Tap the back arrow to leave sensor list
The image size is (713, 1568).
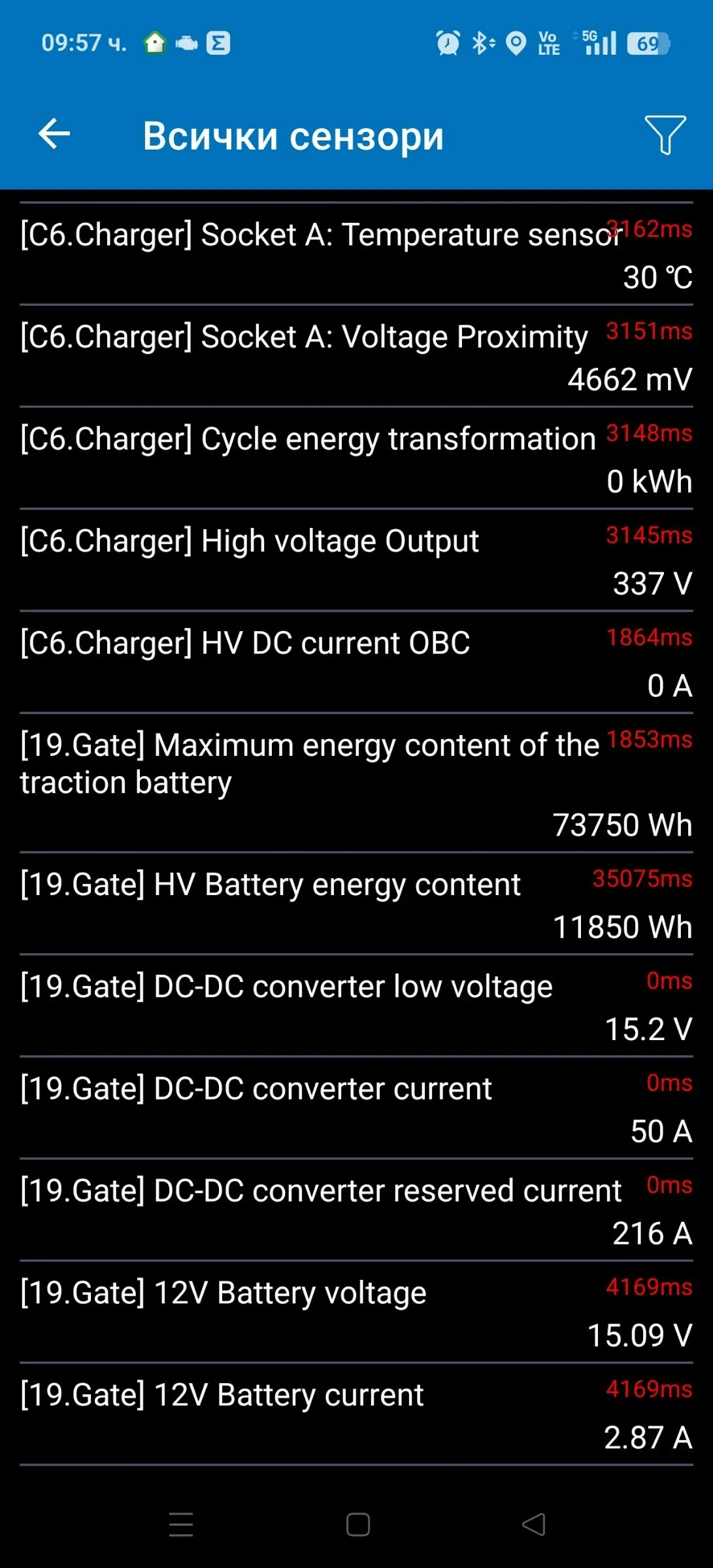[54, 134]
